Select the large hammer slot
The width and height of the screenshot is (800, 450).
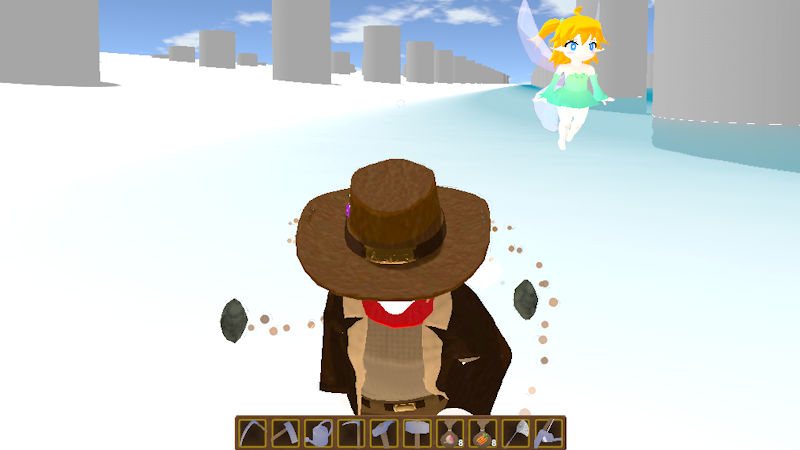[x=417, y=433]
